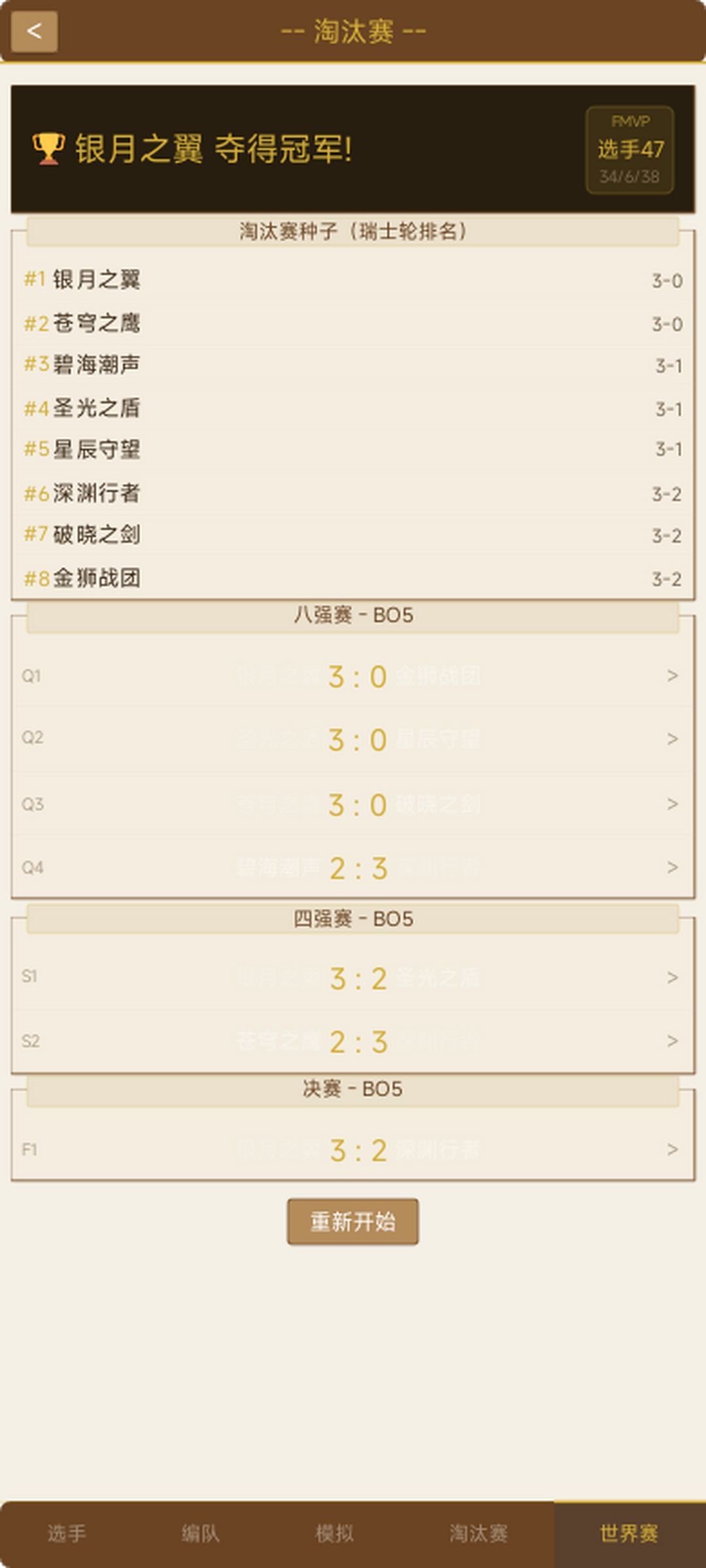The width and height of the screenshot is (706, 1568).
Task: View the S2 semifinal 2:3 match
Action: click(353, 1041)
